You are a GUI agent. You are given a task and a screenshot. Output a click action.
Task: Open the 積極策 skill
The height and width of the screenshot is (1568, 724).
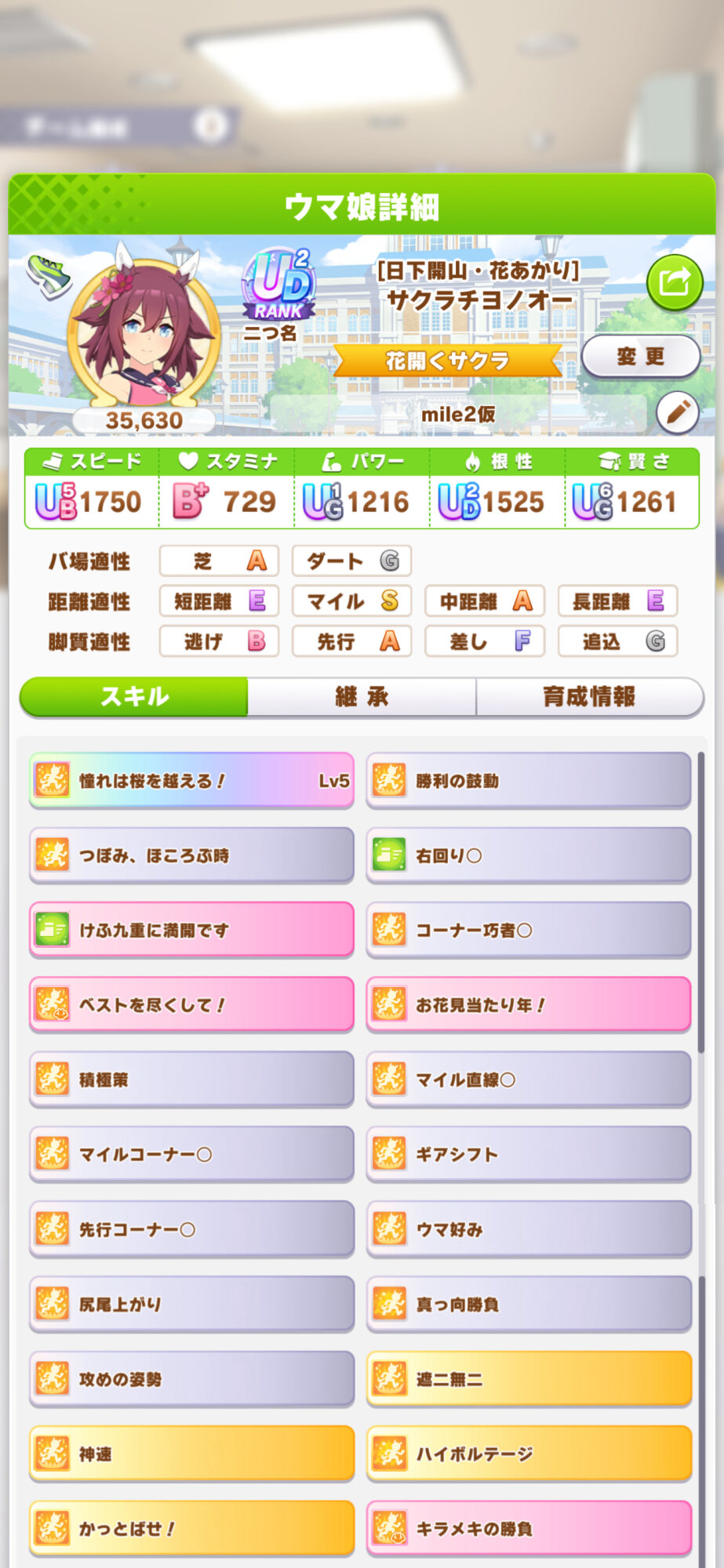[x=191, y=1080]
